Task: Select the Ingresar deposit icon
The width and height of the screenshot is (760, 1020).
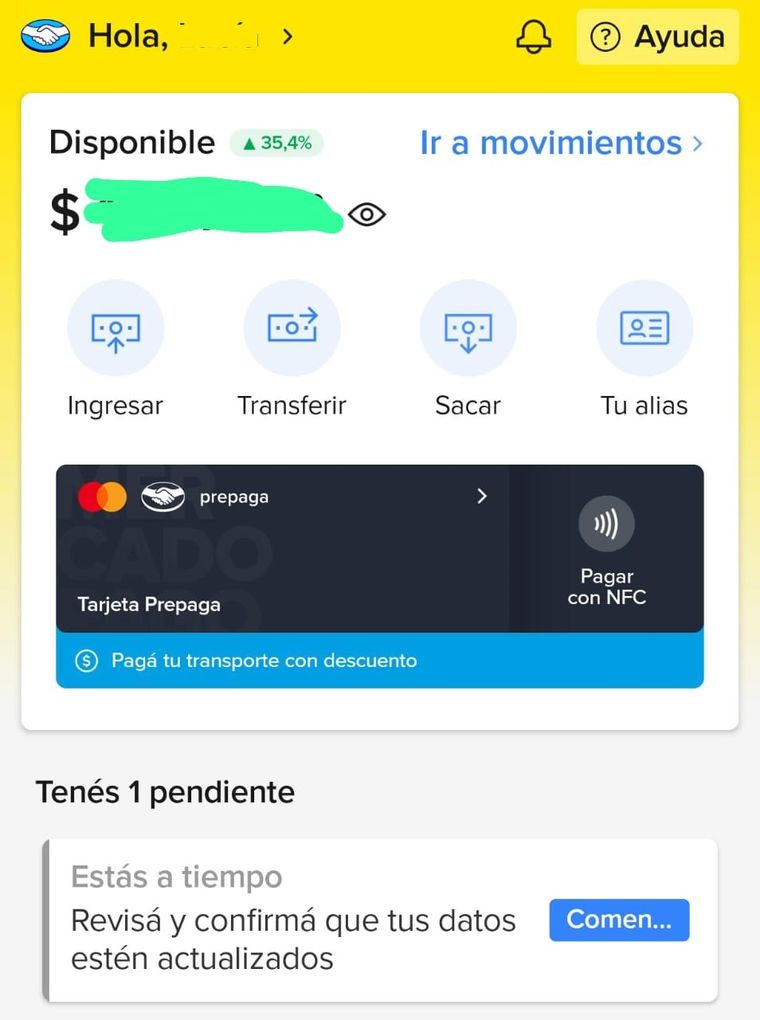Action: [x=114, y=327]
